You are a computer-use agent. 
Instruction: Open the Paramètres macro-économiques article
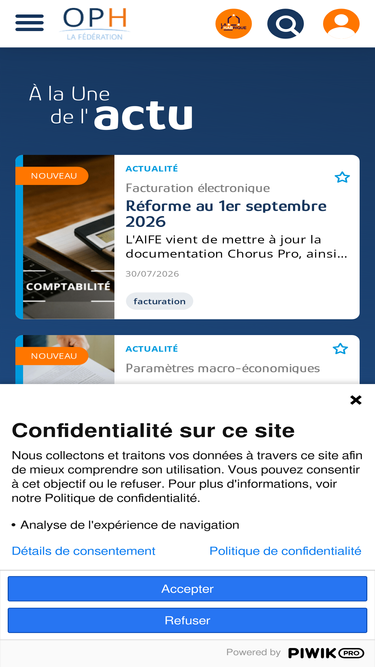click(222, 368)
